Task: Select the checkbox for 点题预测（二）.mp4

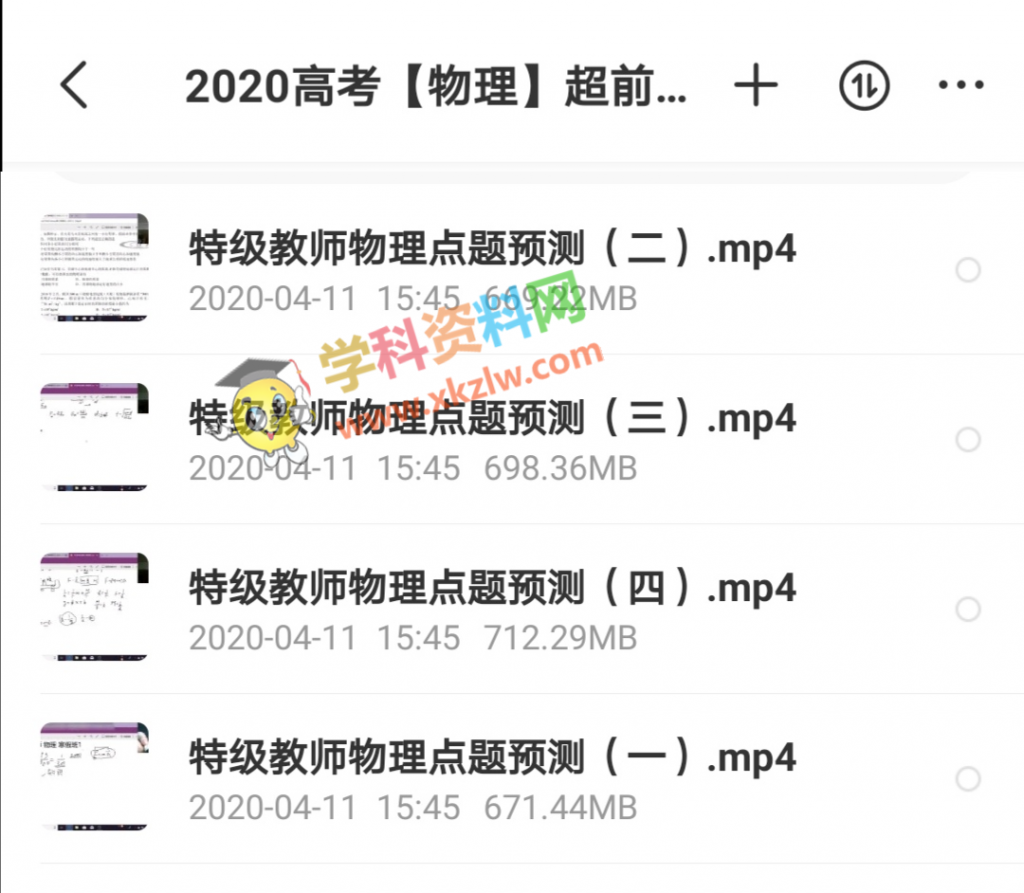Action: pos(967,270)
